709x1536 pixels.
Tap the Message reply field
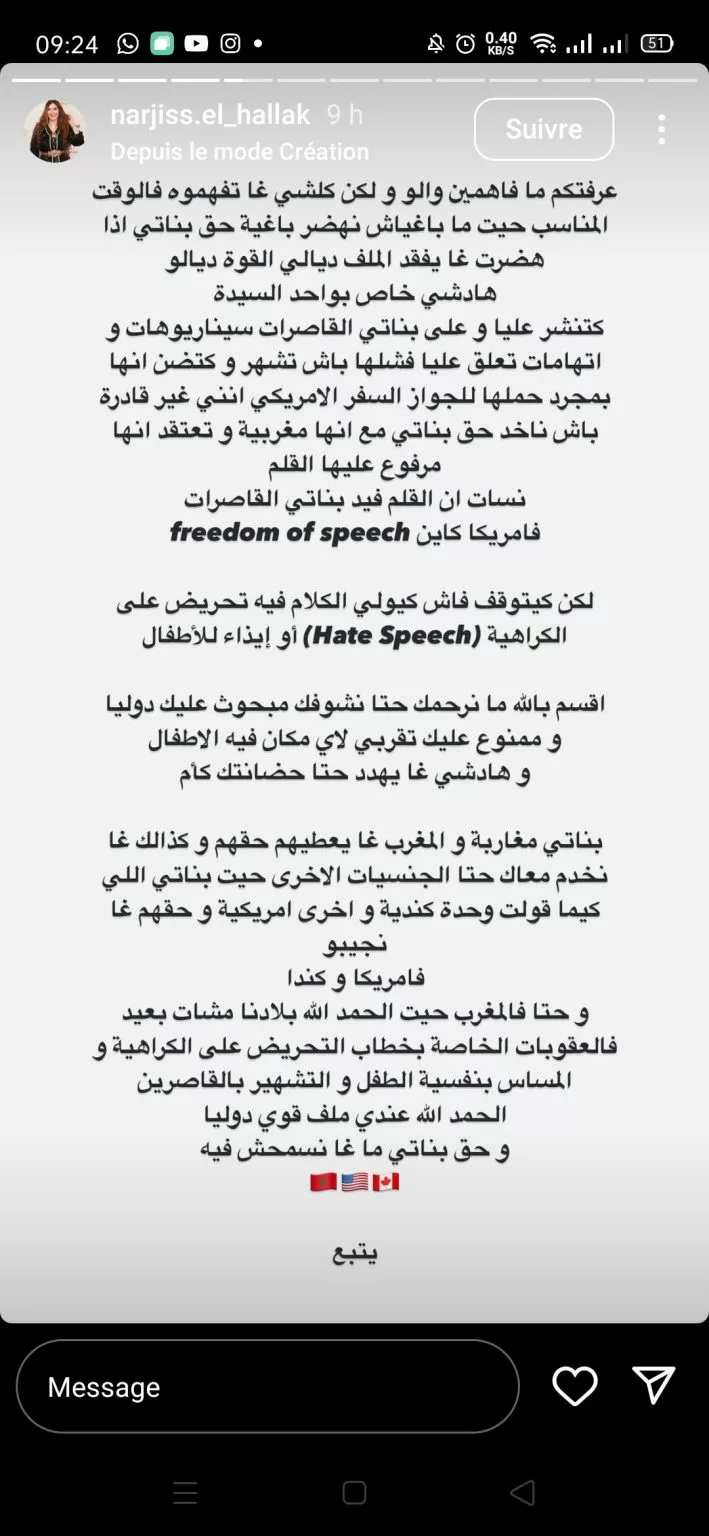point(267,1387)
